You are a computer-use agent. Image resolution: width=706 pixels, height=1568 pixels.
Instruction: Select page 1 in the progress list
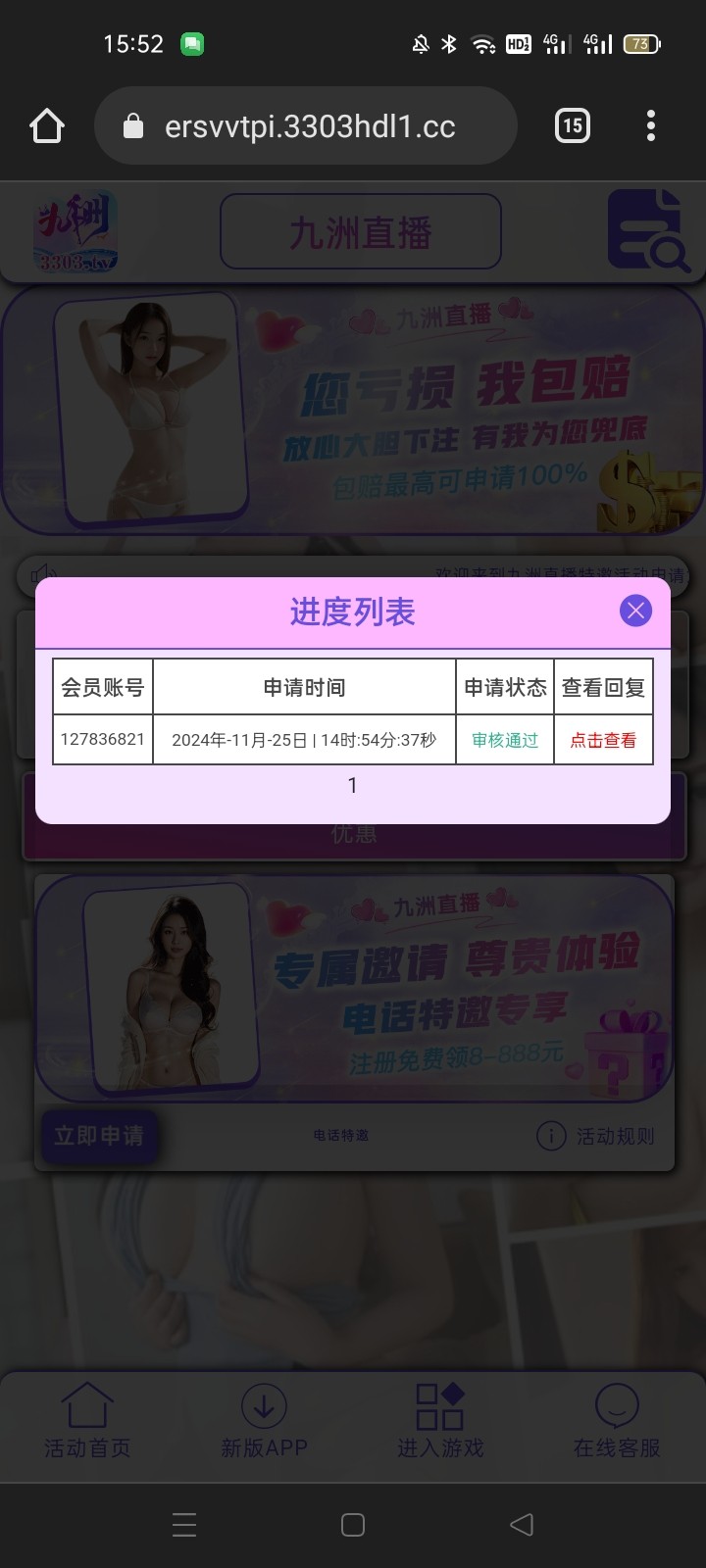353,785
